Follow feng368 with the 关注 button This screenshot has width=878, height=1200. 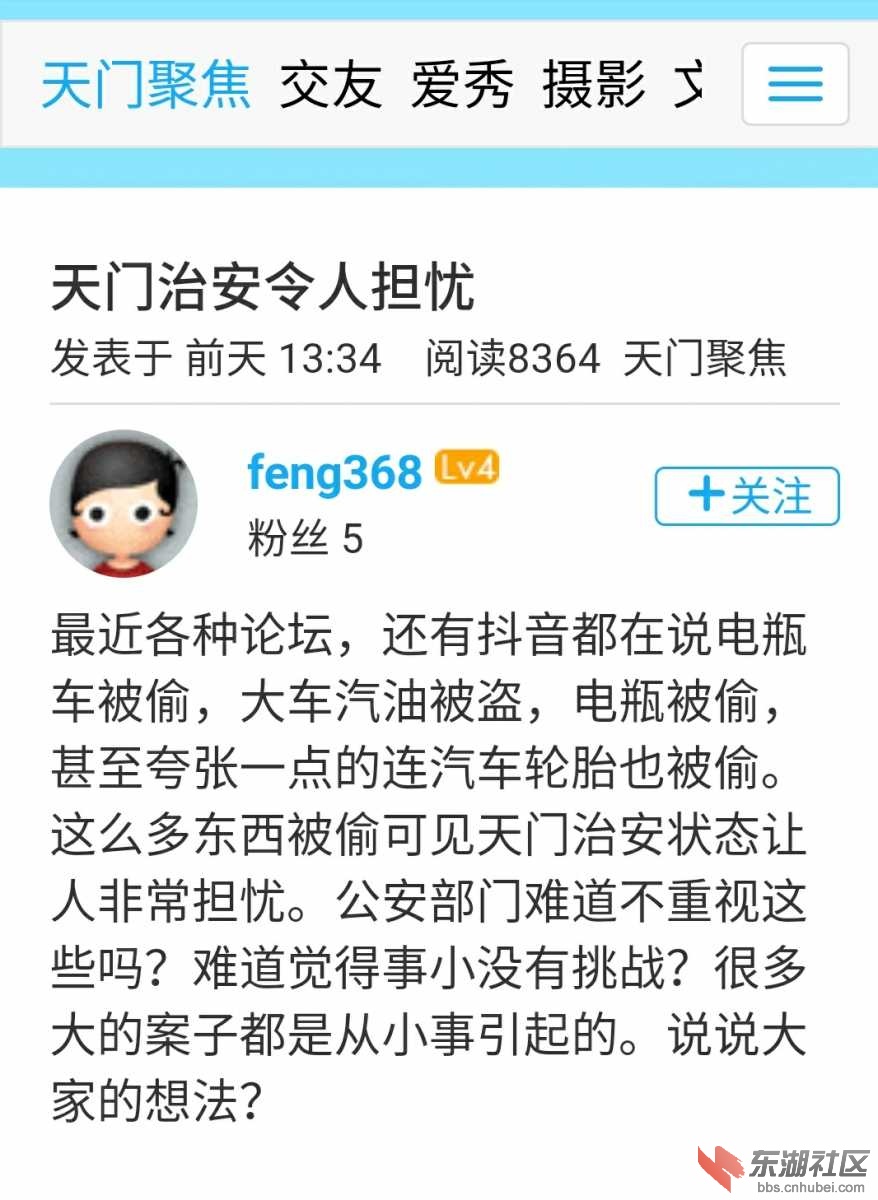[747, 496]
